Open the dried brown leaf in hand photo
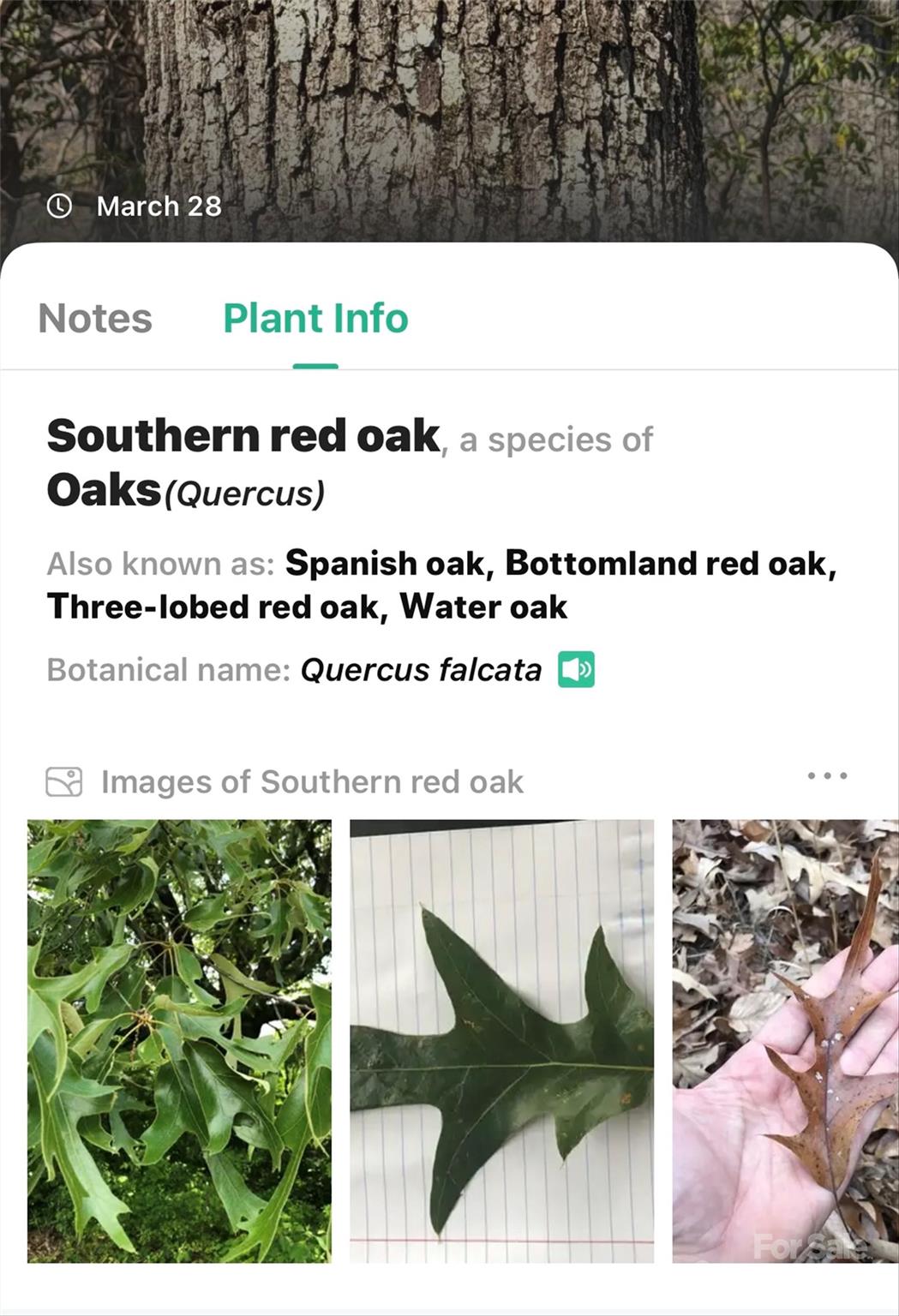The image size is (899, 1316). [x=785, y=1040]
